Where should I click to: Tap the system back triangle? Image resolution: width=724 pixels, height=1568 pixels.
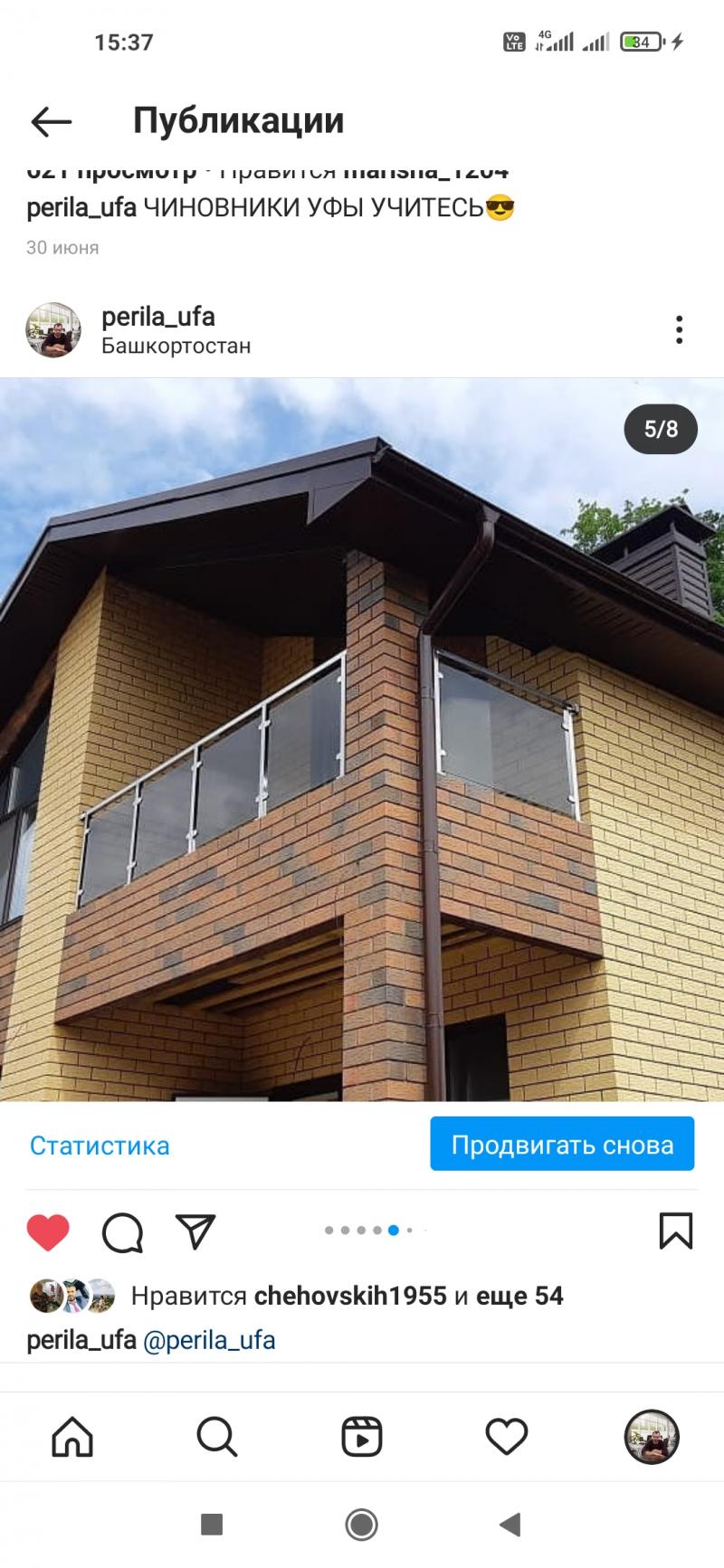click(x=510, y=1525)
